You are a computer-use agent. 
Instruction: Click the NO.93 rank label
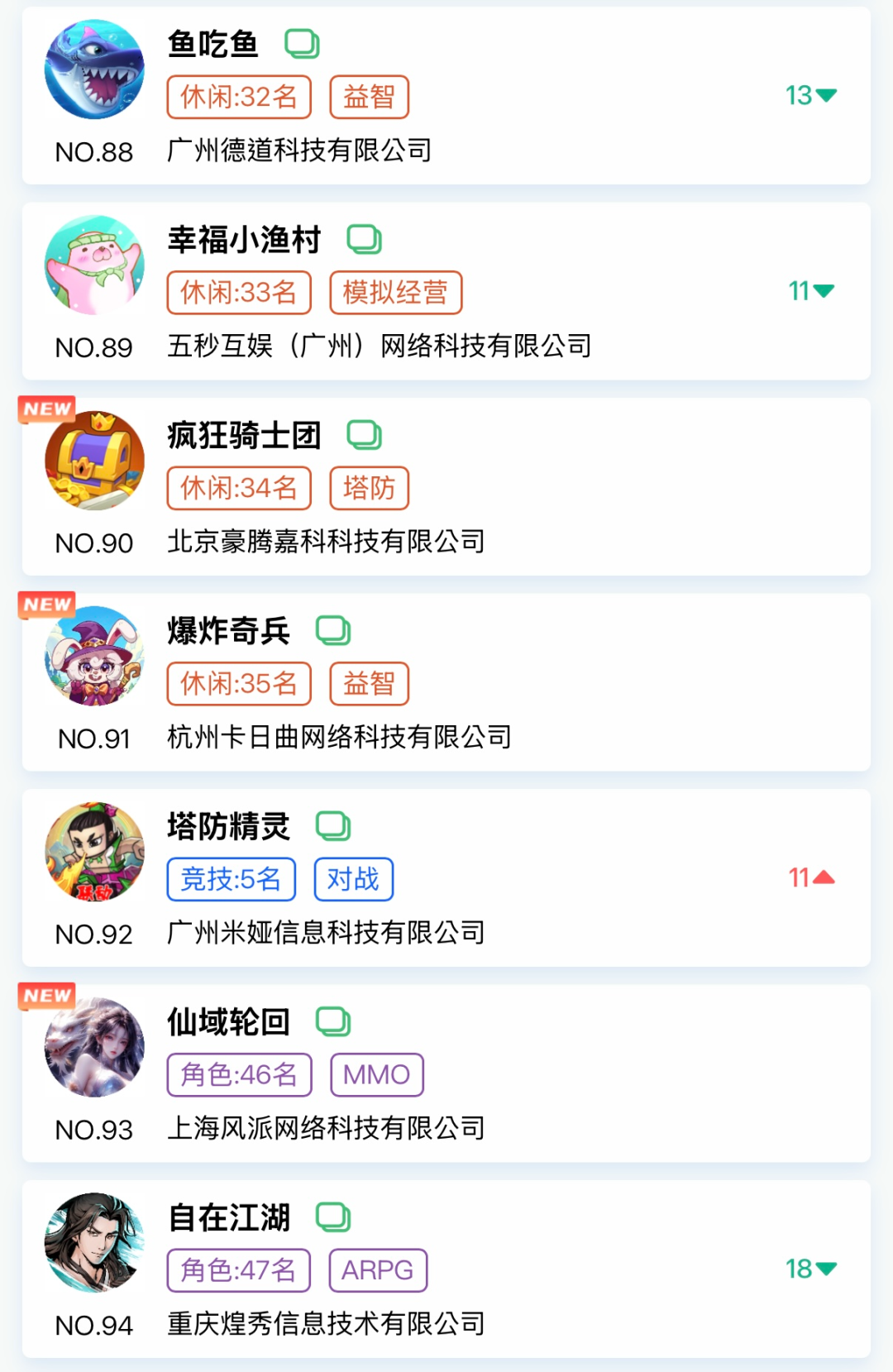click(93, 1127)
